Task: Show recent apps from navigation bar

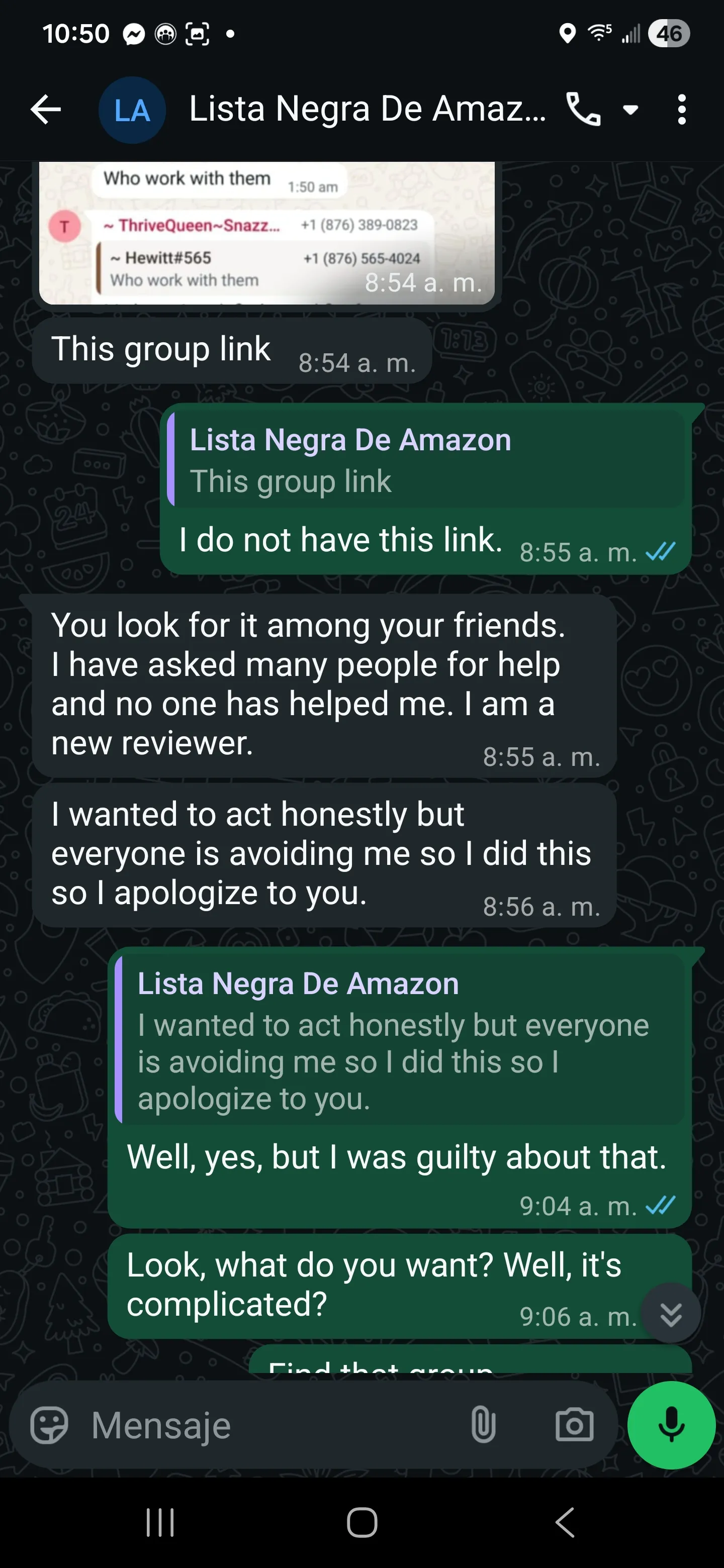Action: (160, 1522)
